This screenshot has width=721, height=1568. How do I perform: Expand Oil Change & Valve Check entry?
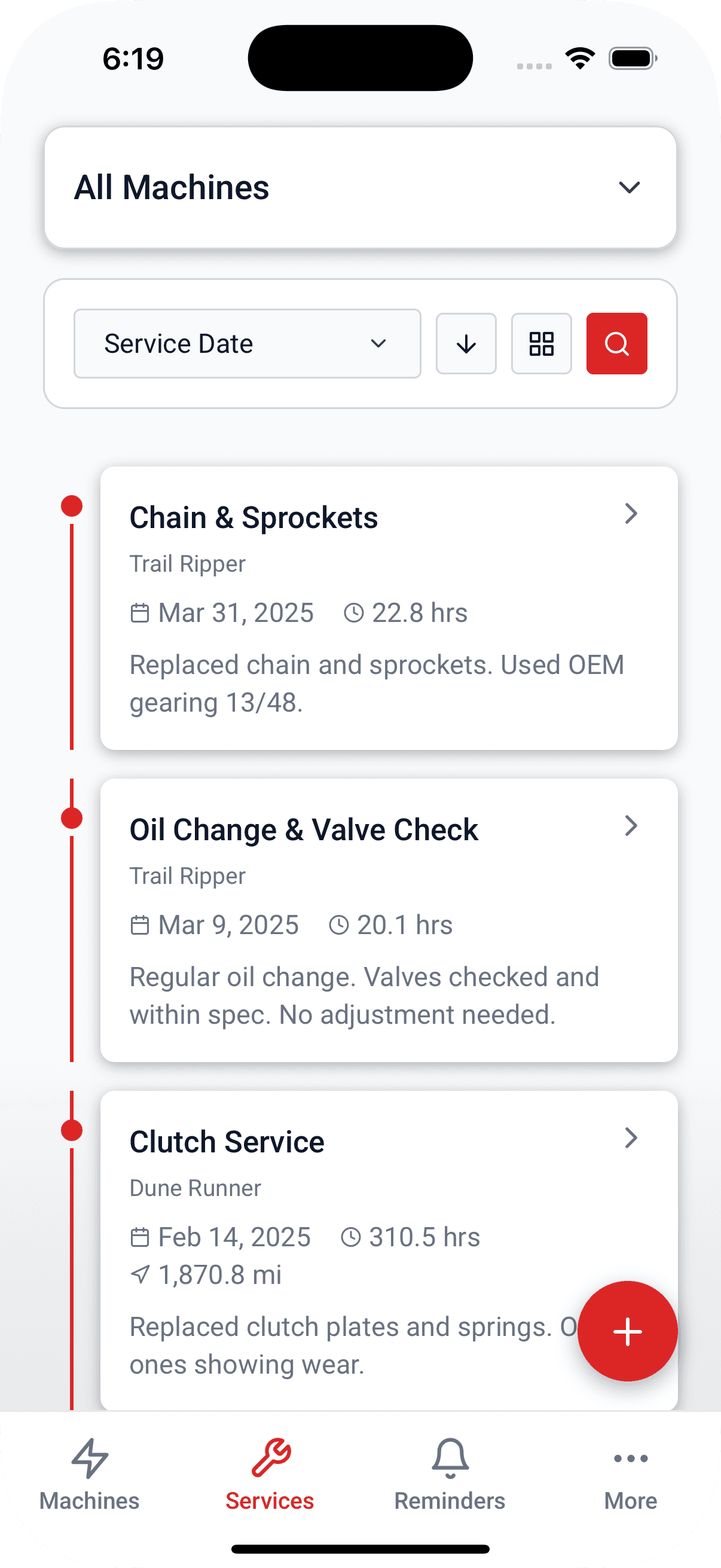tap(631, 826)
